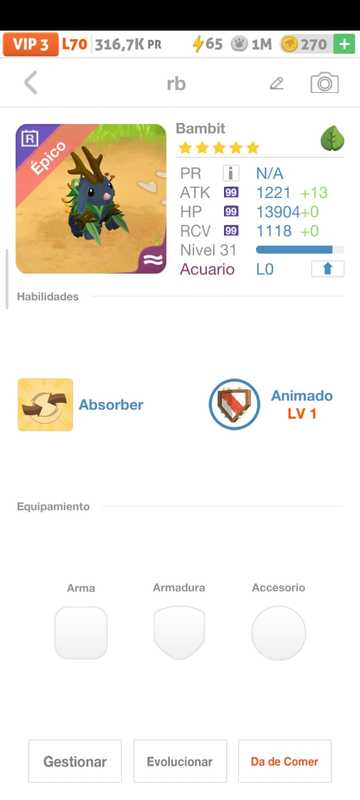360x800 pixels.
Task: View the Absorber ability
Action: (81, 405)
